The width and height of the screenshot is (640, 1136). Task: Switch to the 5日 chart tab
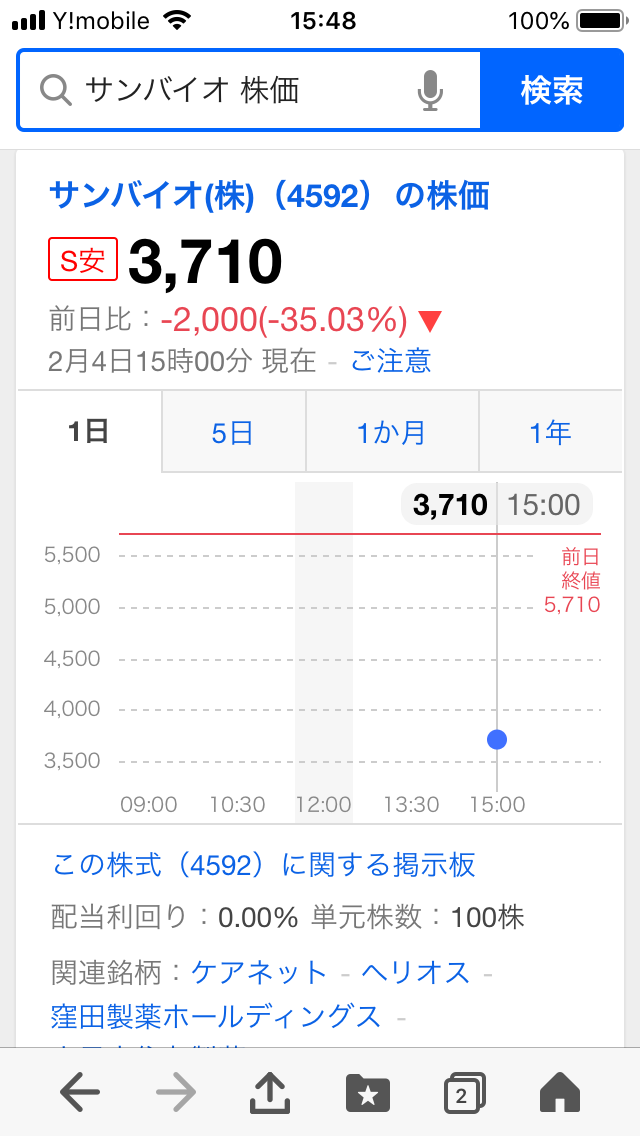(x=233, y=432)
